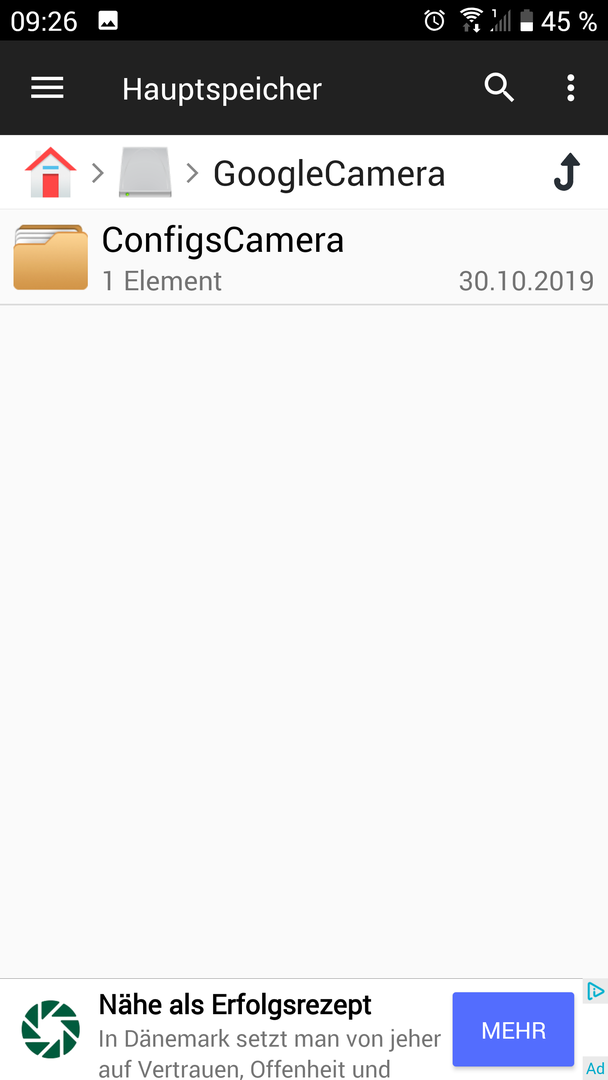
Task: Search files with the magnifier icon
Action: pos(499,88)
